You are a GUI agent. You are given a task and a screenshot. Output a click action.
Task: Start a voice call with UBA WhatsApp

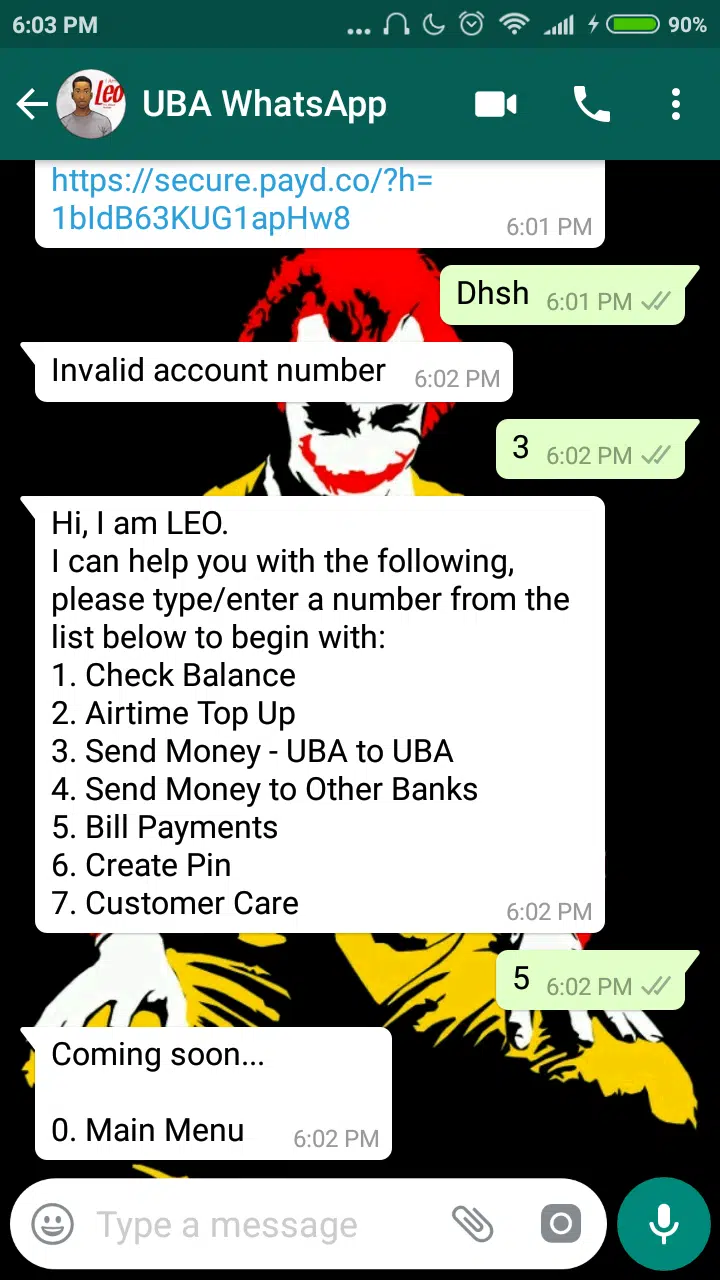[591, 104]
